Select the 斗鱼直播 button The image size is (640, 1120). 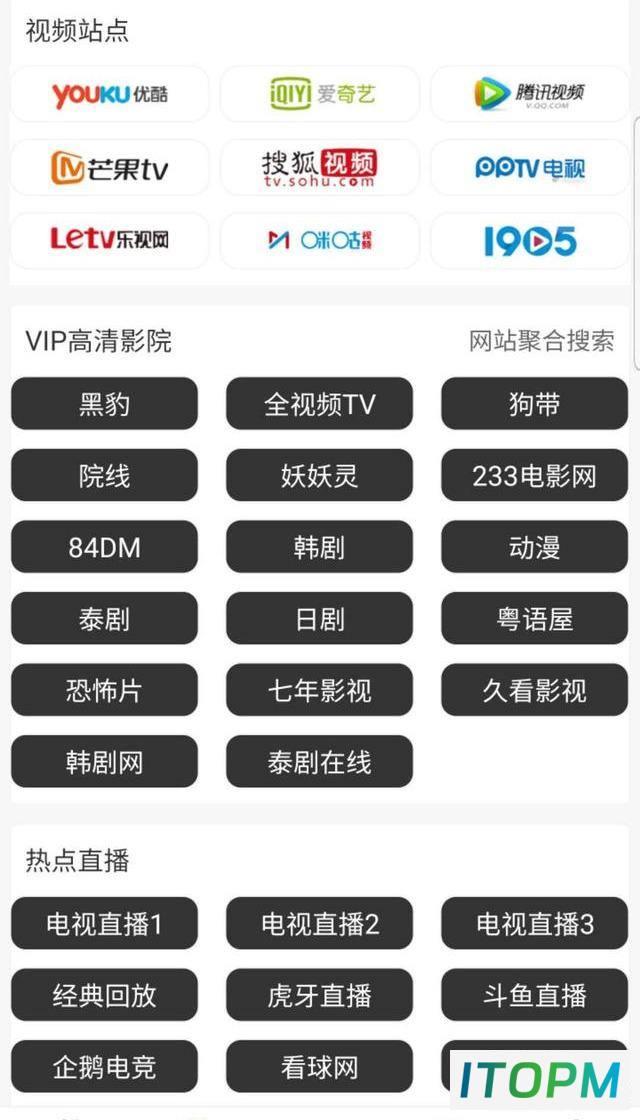click(x=534, y=995)
